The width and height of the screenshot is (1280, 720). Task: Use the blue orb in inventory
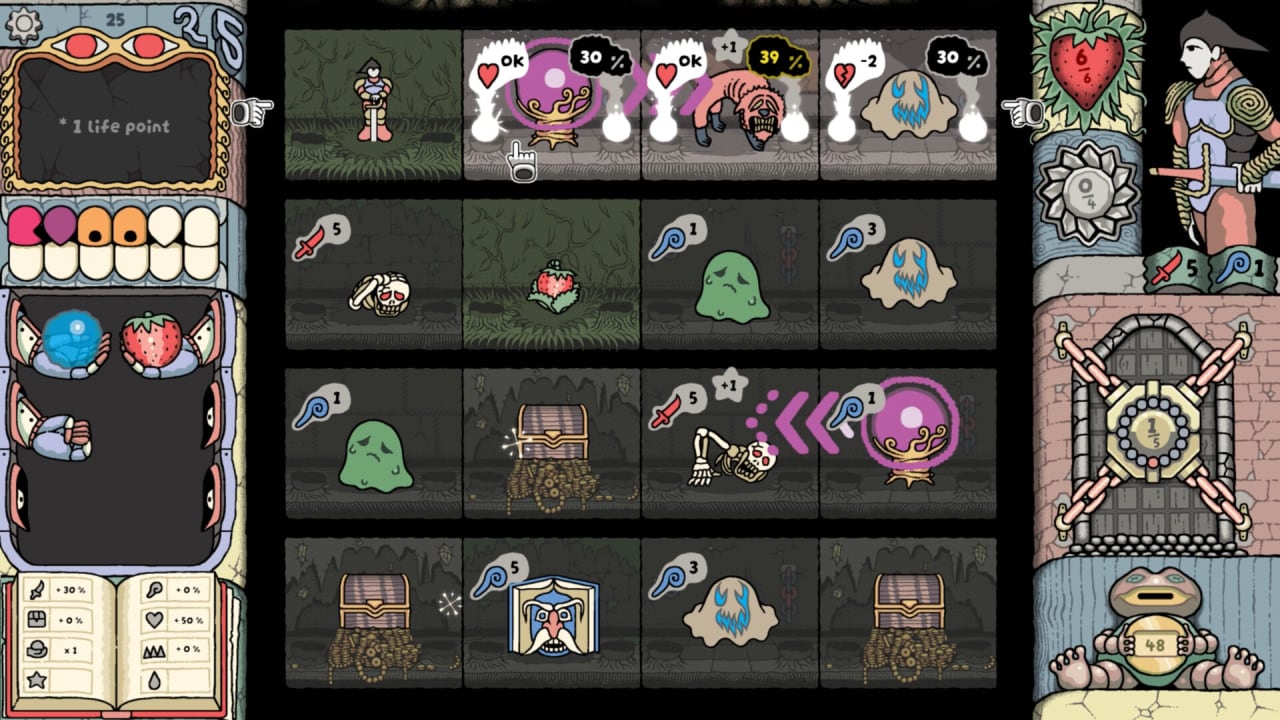coord(67,336)
